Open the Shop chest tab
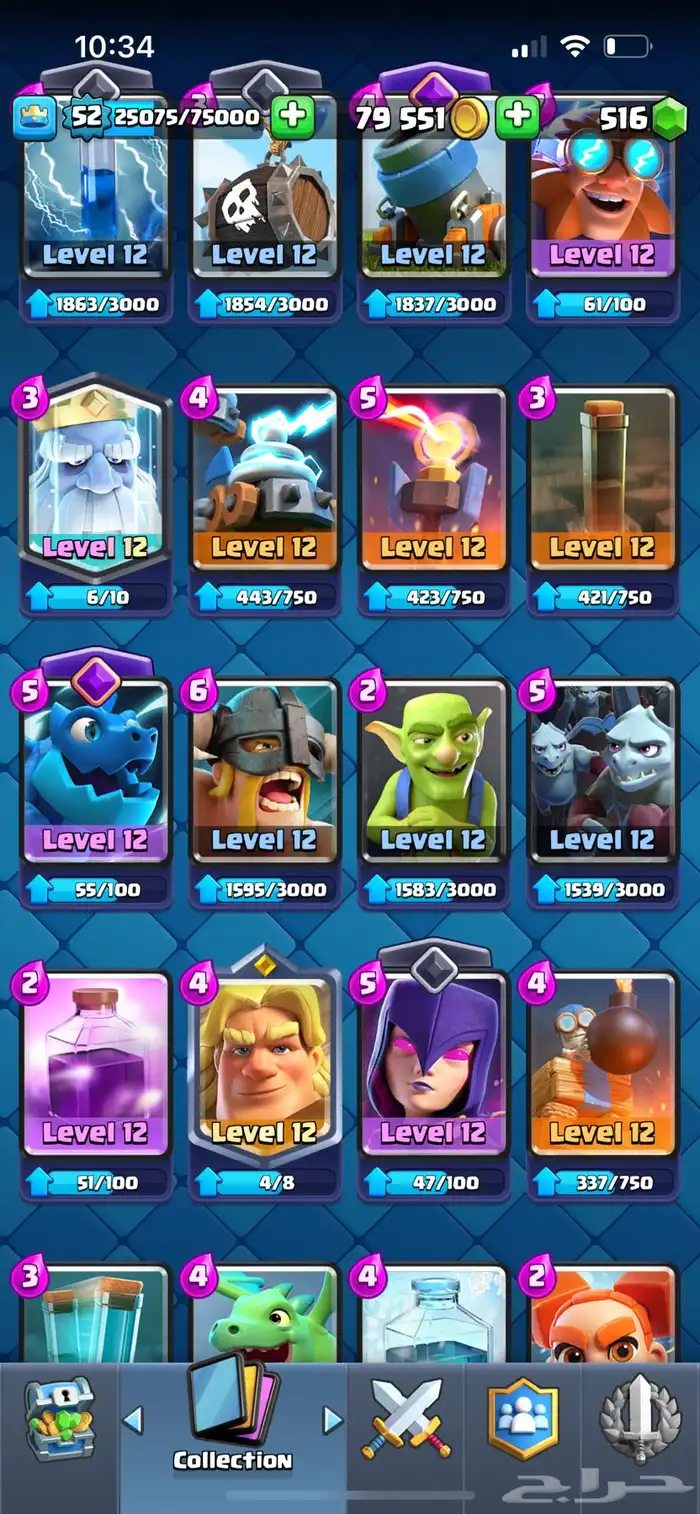 [x=58, y=1420]
